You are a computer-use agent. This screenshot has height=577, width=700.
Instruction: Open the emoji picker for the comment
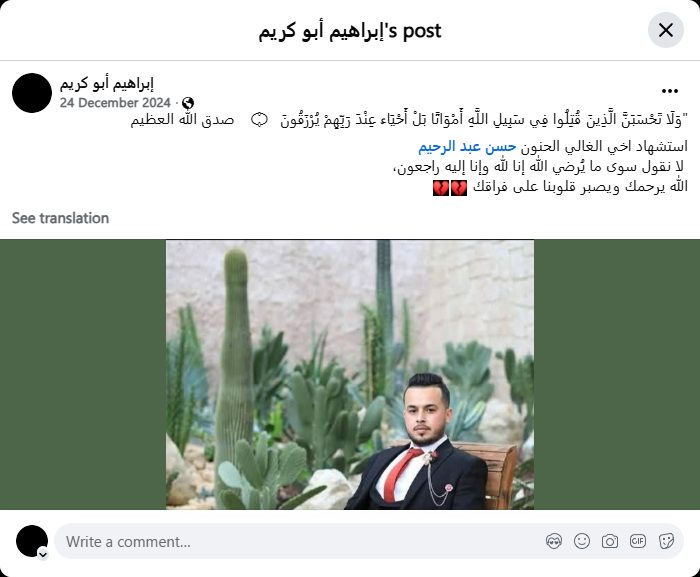582,542
